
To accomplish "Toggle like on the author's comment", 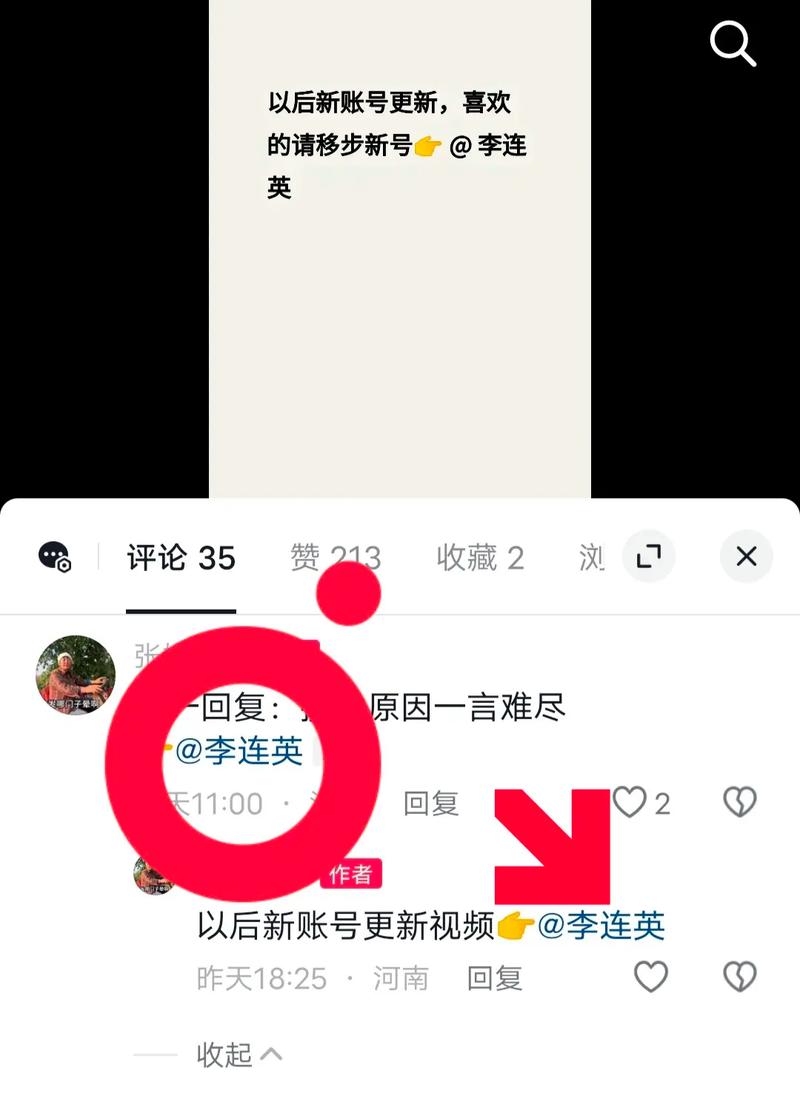I will pyautogui.click(x=651, y=976).
